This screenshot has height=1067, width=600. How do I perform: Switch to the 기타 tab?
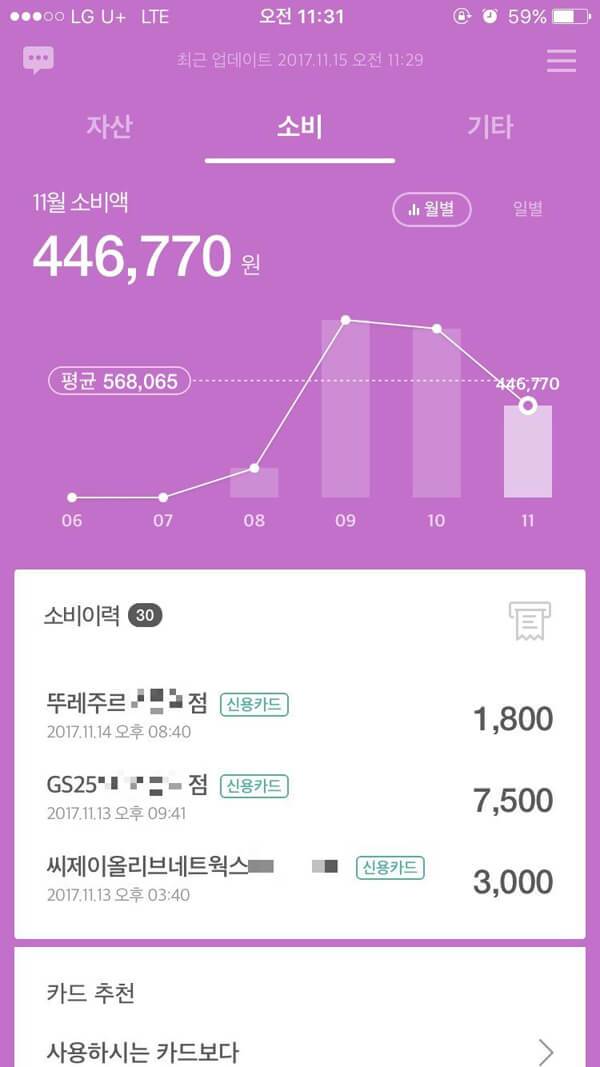[490, 127]
